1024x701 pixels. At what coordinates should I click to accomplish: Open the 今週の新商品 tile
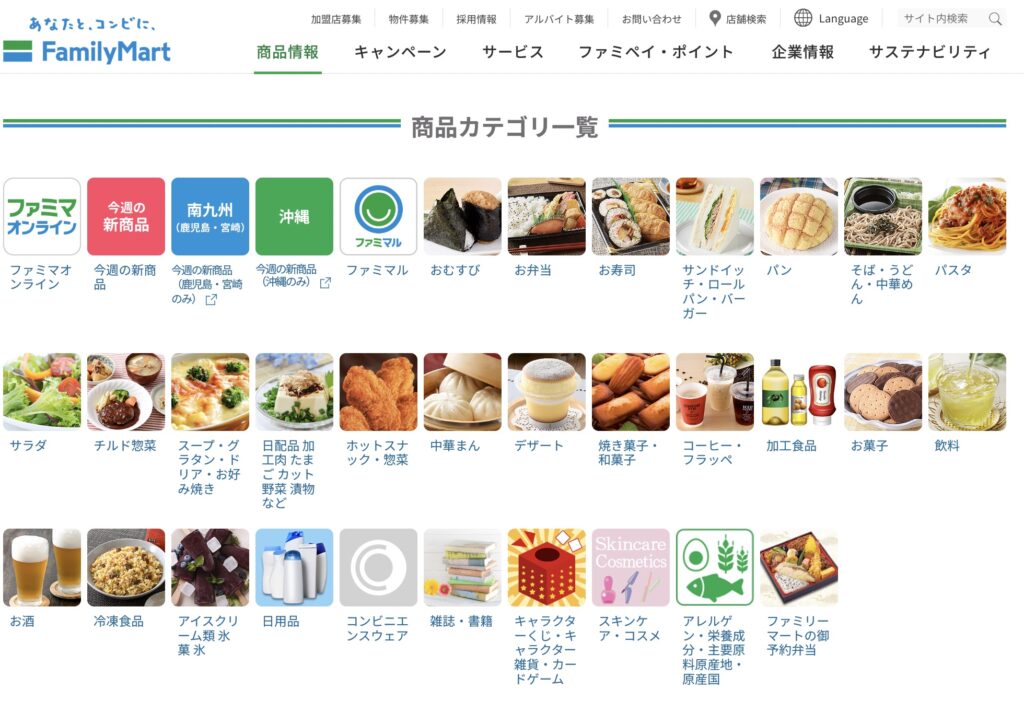pyautogui.click(x=126, y=217)
